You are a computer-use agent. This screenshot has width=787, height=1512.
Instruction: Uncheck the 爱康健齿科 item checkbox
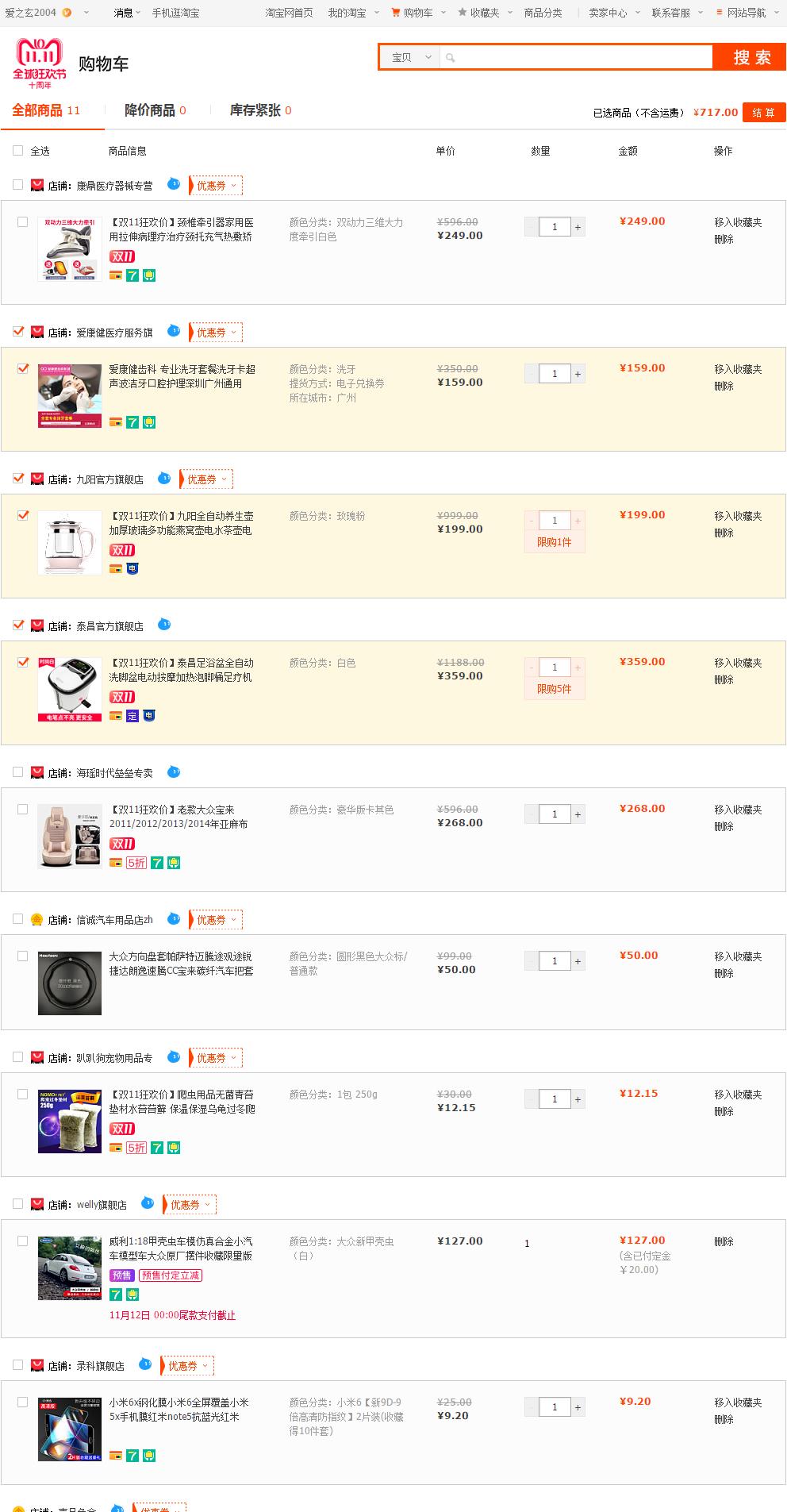(x=22, y=369)
